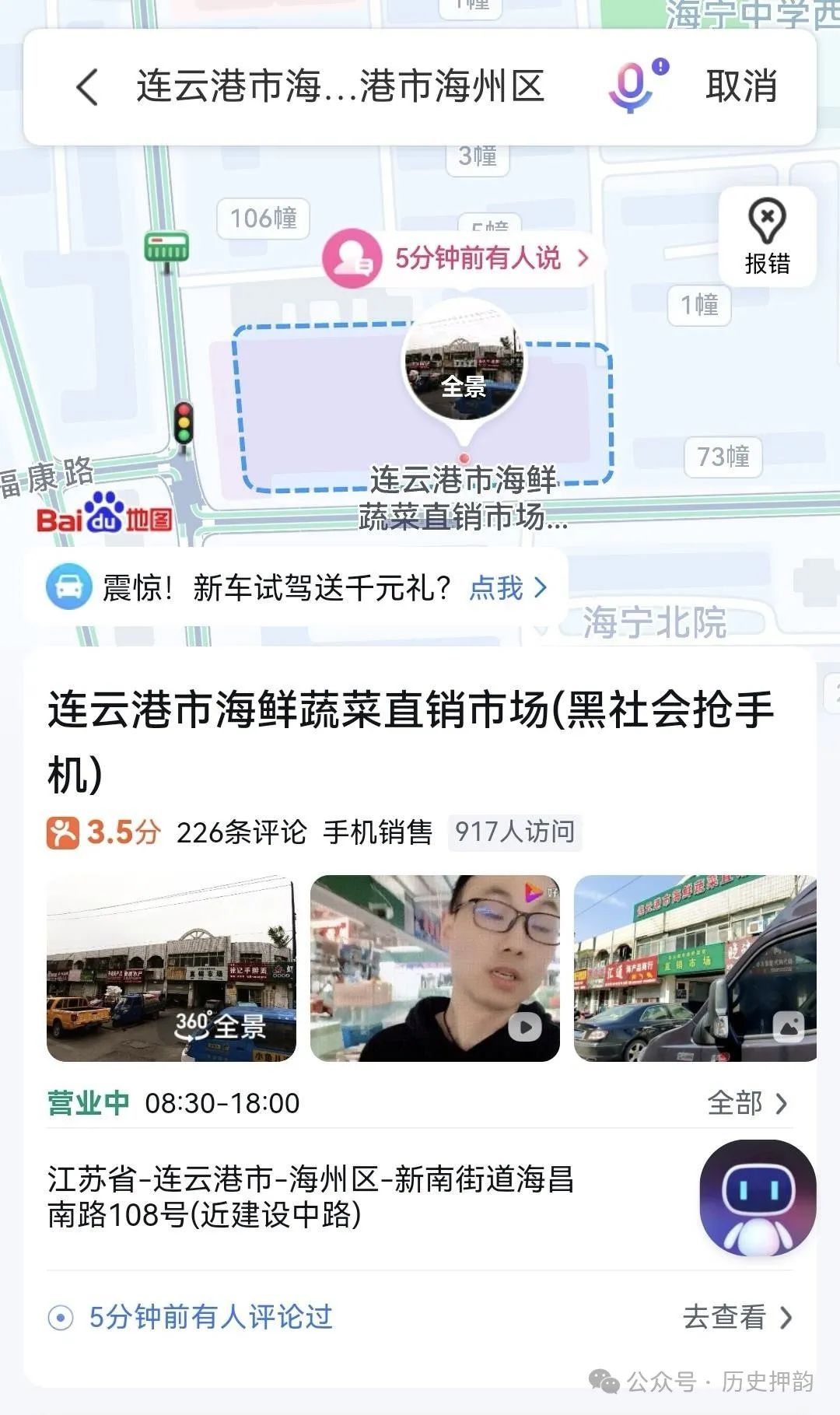Cancel the search with 取消

pos(740,86)
